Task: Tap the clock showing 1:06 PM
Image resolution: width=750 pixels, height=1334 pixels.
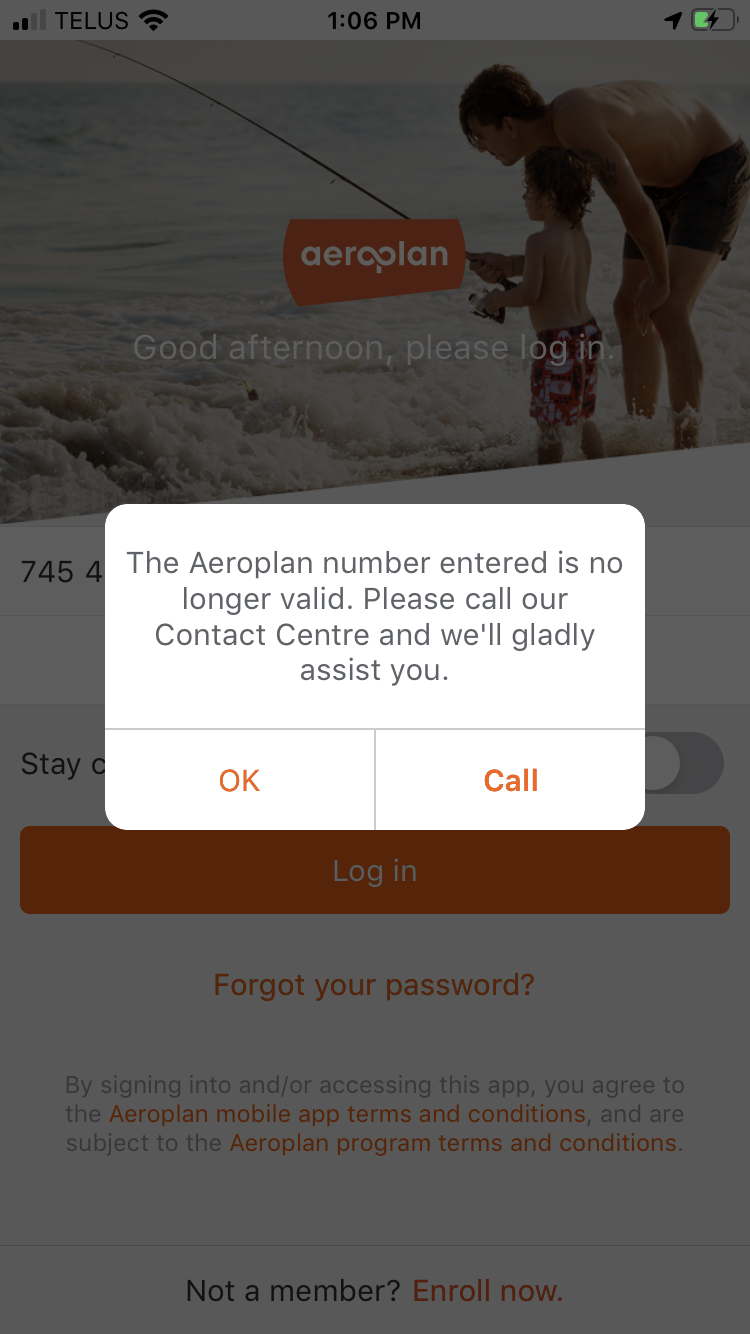Action: [374, 20]
